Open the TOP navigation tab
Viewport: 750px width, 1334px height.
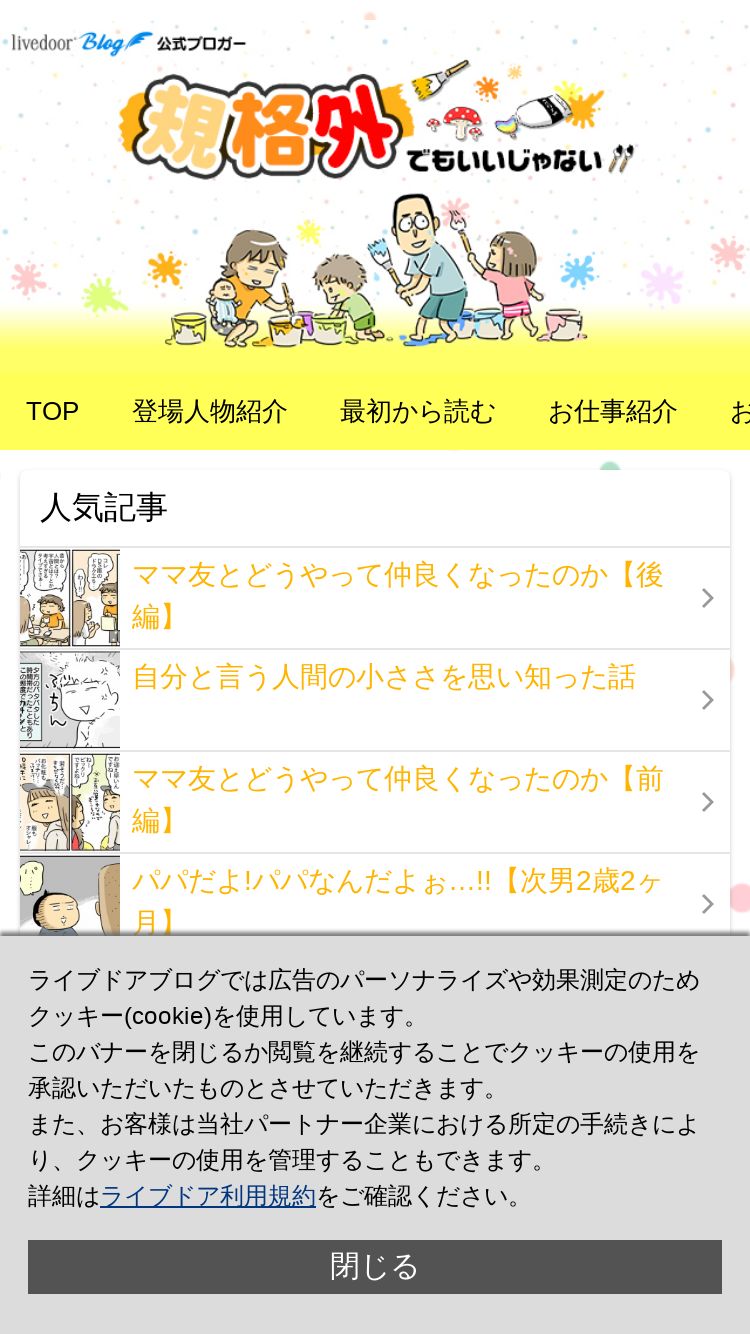52,411
